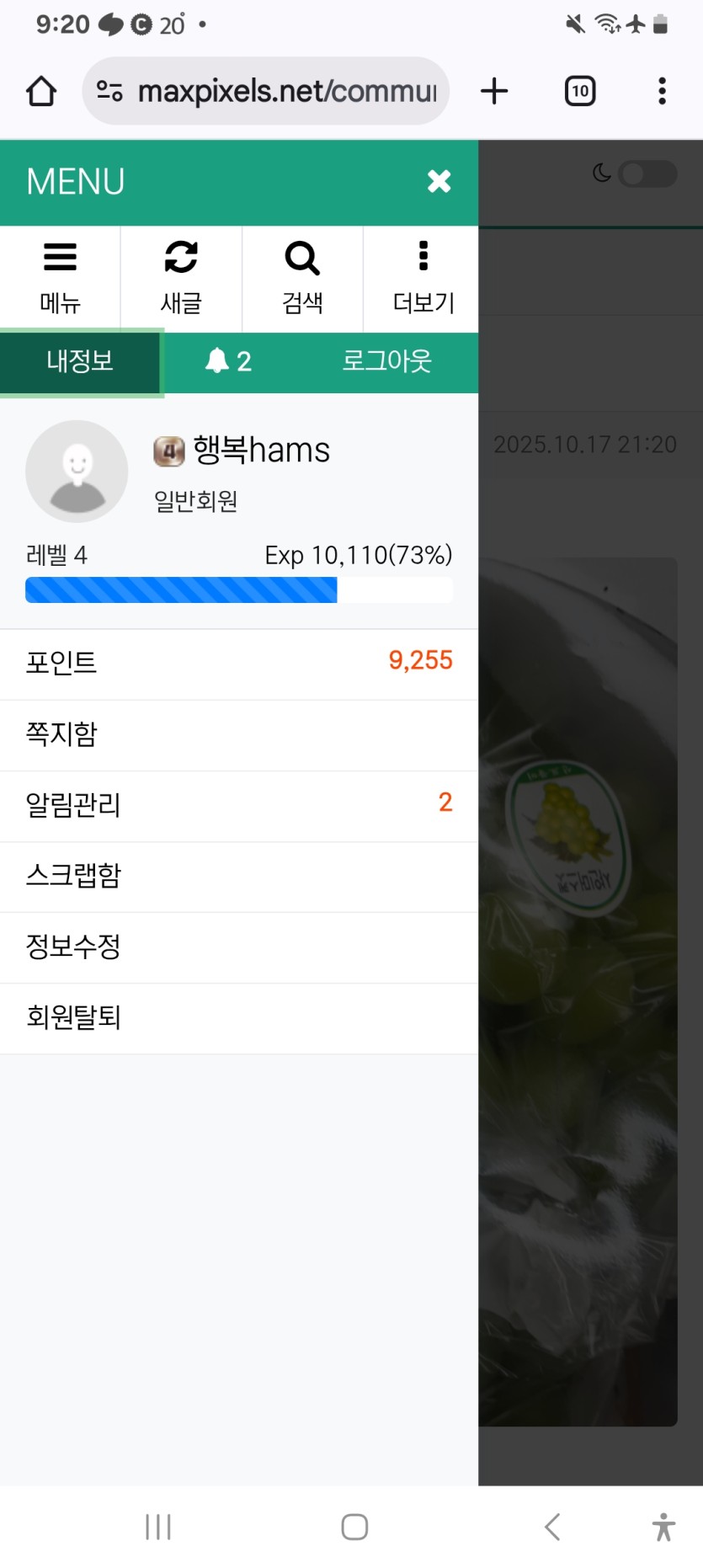Close the MENU side panel
703x1568 pixels.
coord(439,181)
